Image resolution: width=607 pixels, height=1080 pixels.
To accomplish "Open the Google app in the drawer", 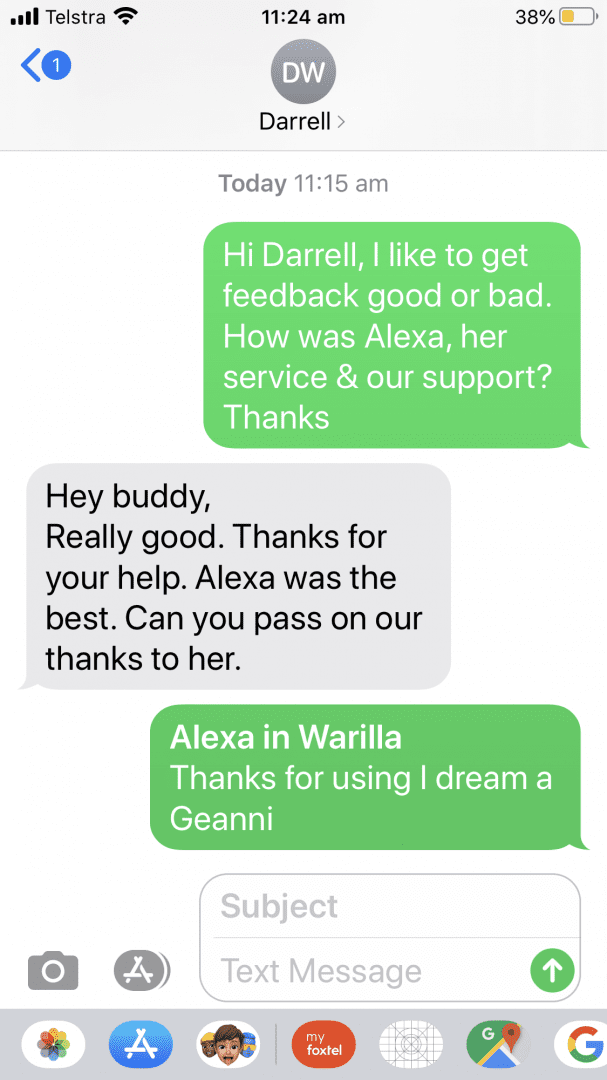I will [x=580, y=1044].
